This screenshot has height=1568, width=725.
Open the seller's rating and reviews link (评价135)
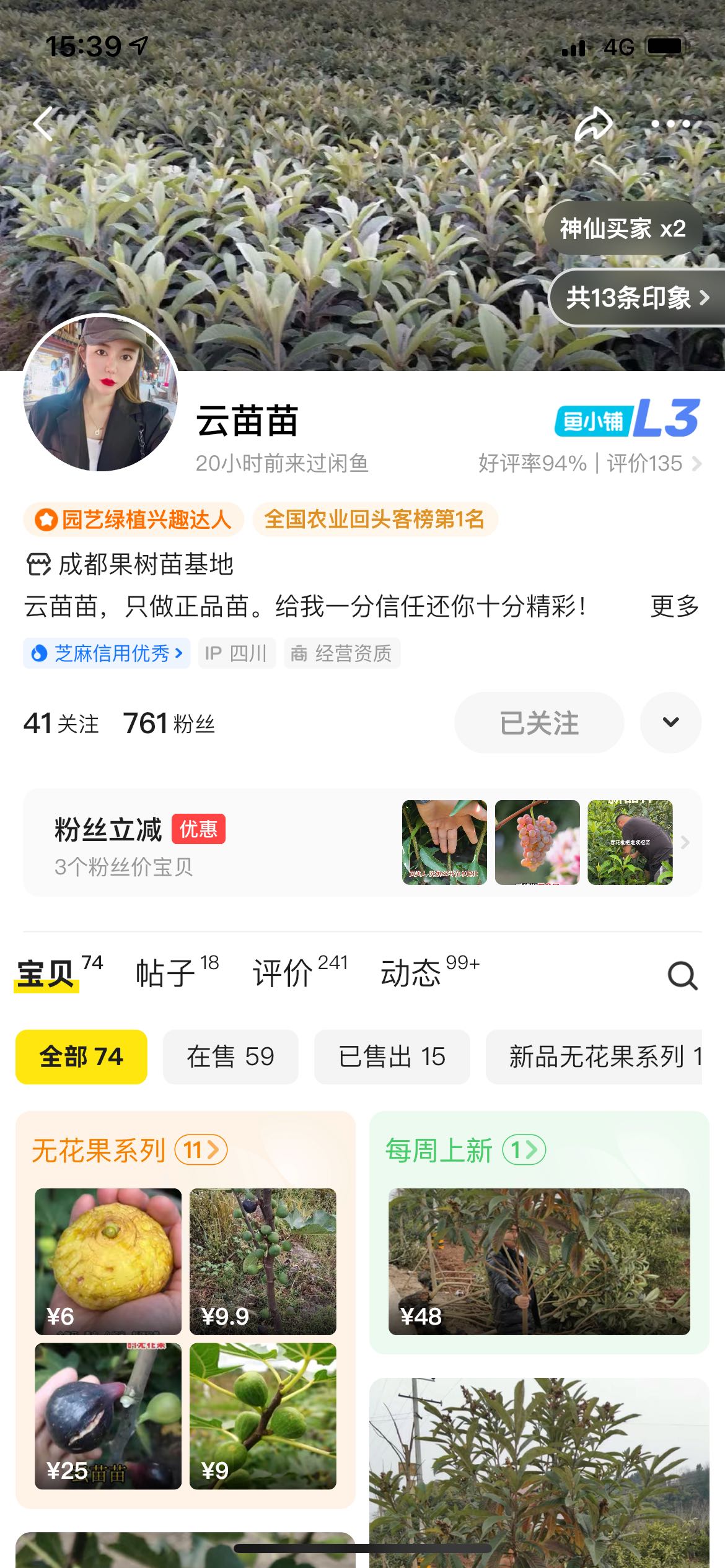(589, 463)
